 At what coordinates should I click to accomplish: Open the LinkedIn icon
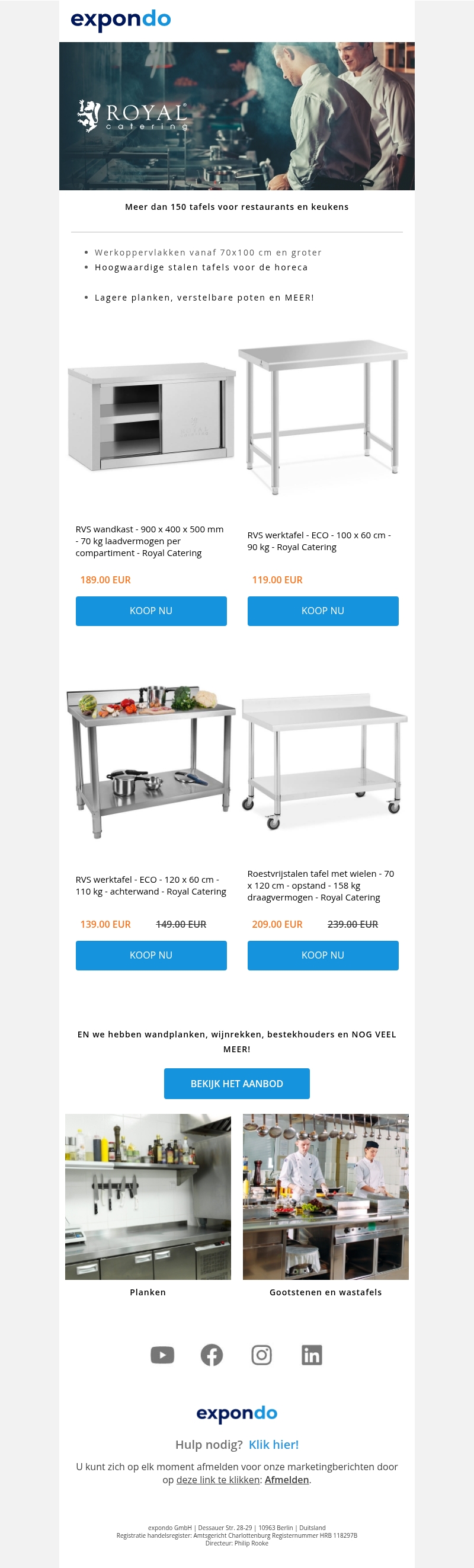[312, 1355]
